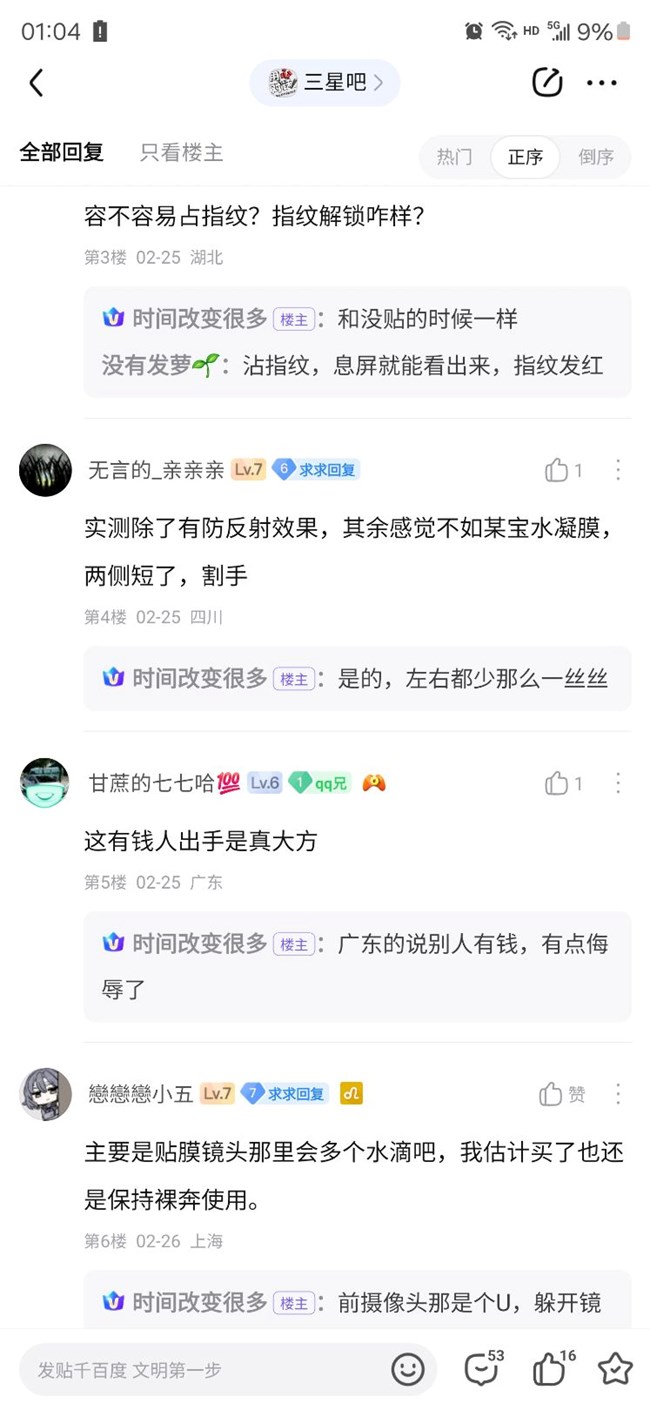Sort replies by 热门

454,157
